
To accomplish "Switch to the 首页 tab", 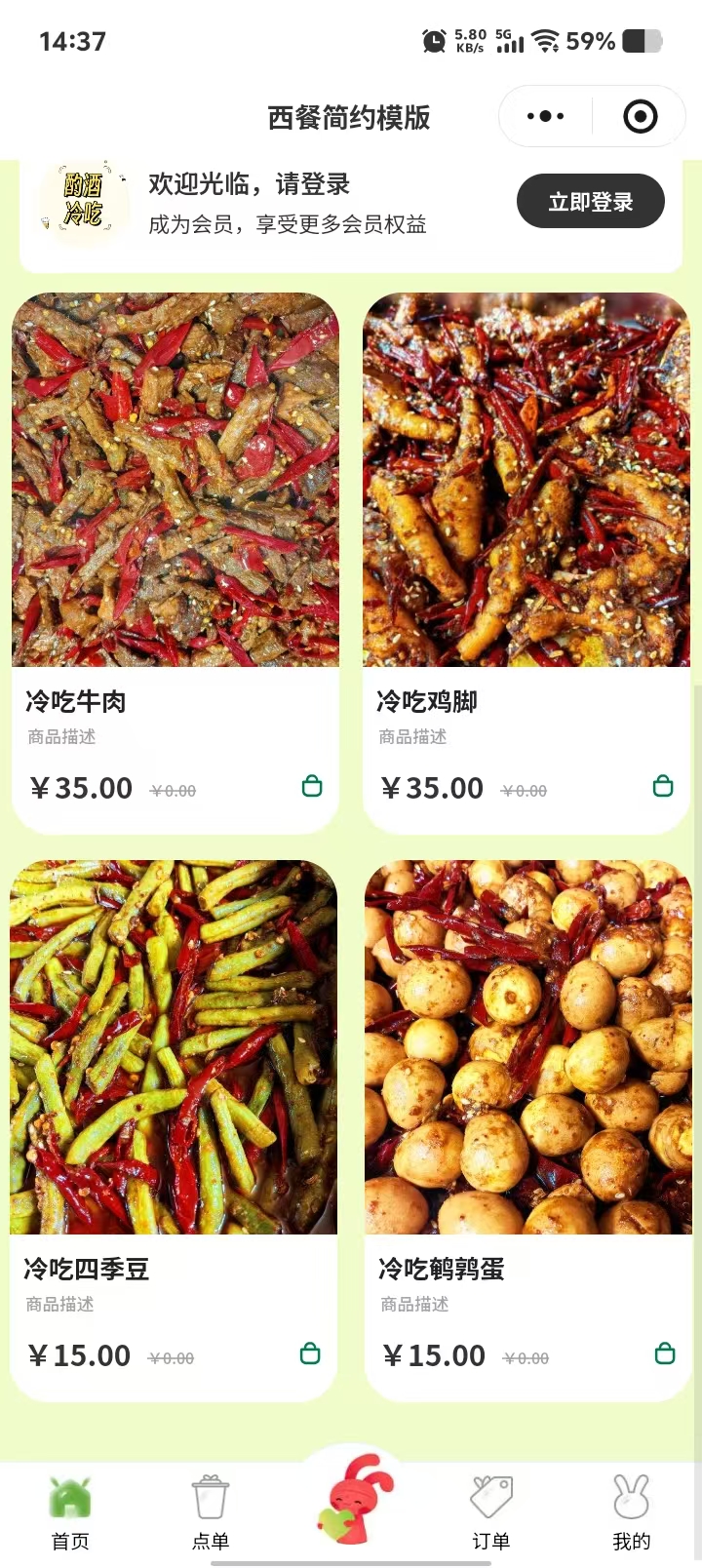I will (70, 1513).
